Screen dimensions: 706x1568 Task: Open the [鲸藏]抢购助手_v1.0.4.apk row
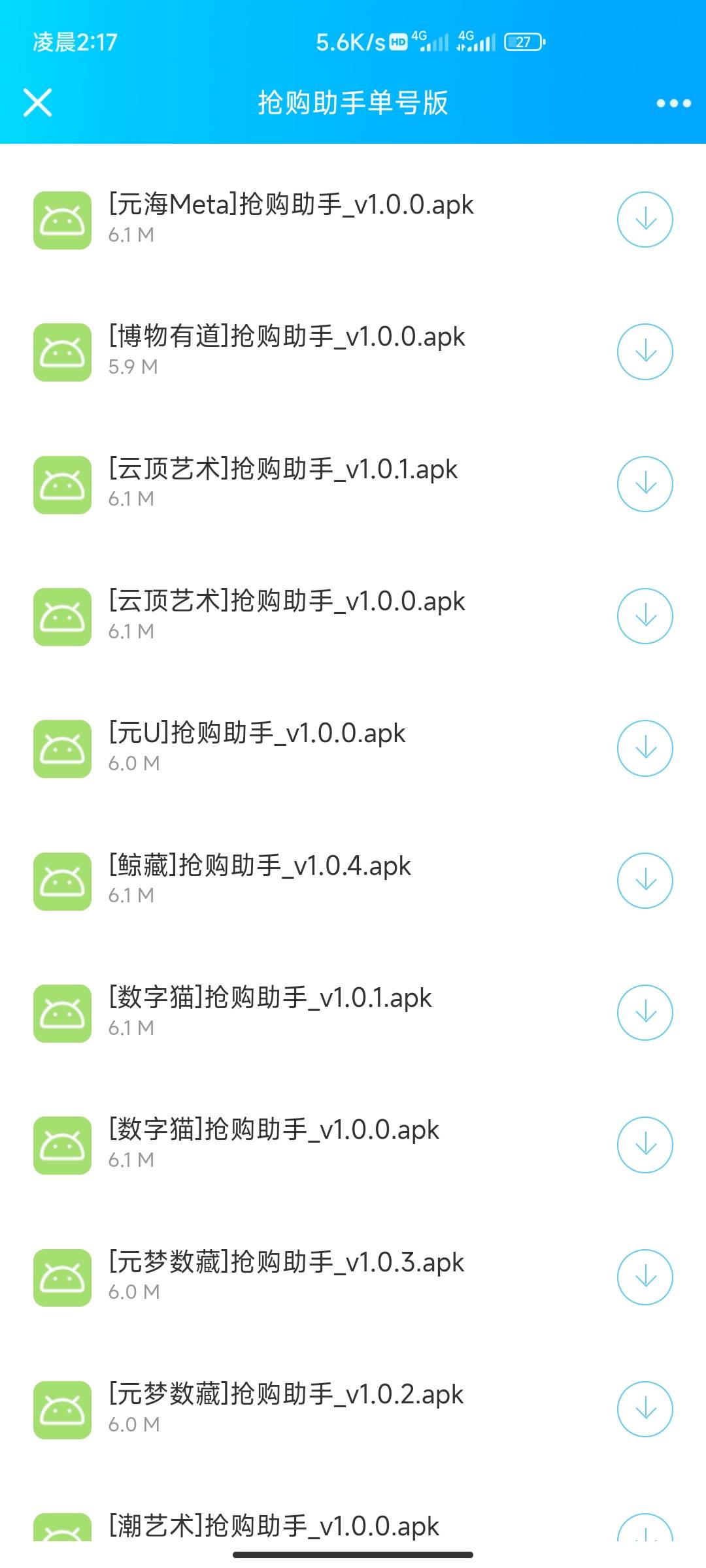pyautogui.click(x=353, y=880)
